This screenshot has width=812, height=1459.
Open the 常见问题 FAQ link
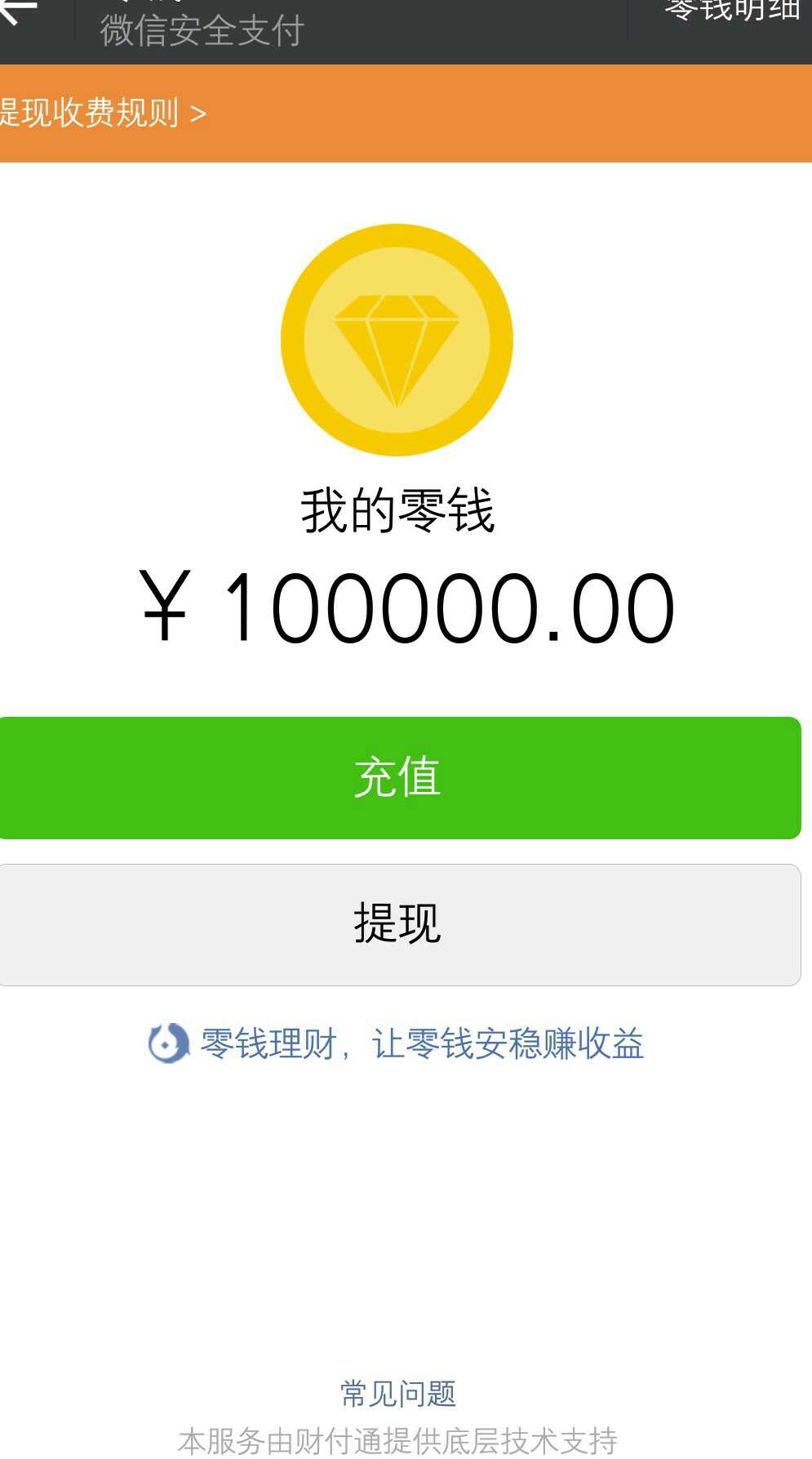point(399,1392)
